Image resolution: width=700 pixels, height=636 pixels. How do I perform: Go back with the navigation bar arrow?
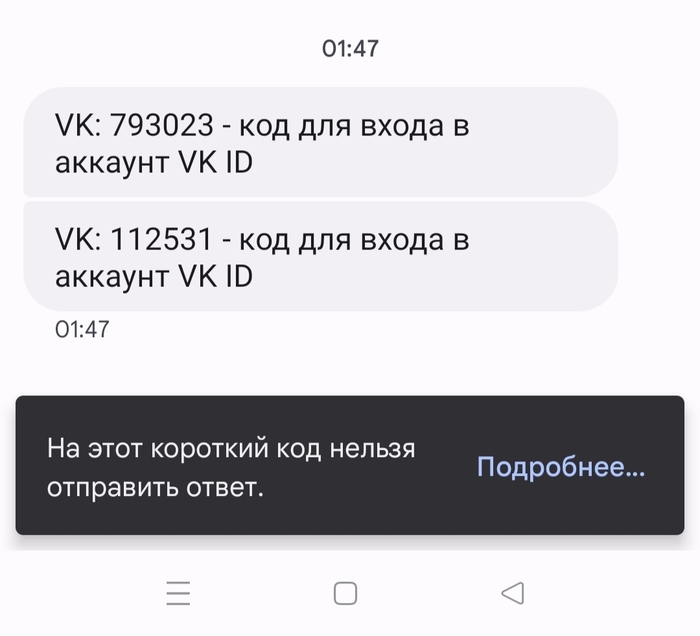point(512,594)
